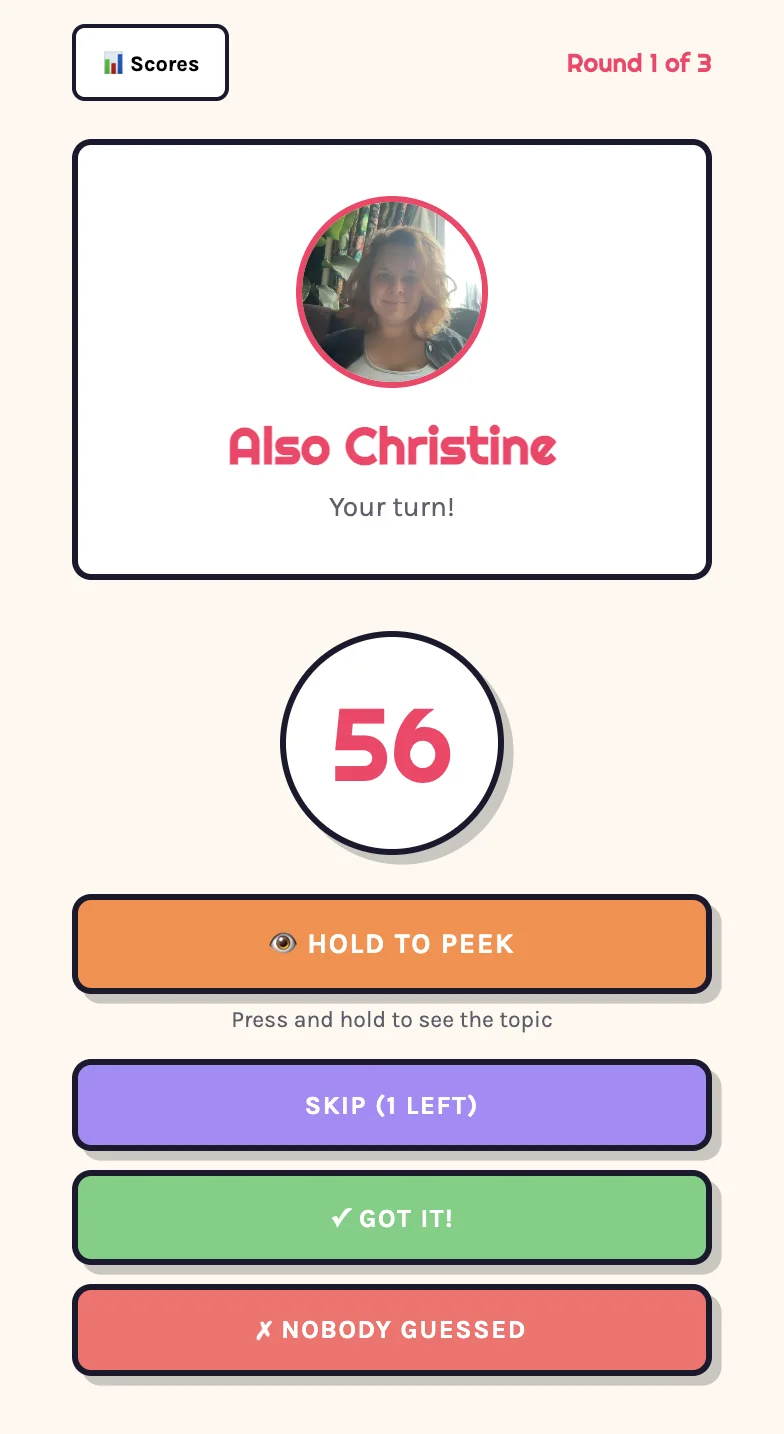Select Nobody Guessed
This screenshot has height=1434, width=784.
tap(392, 1330)
